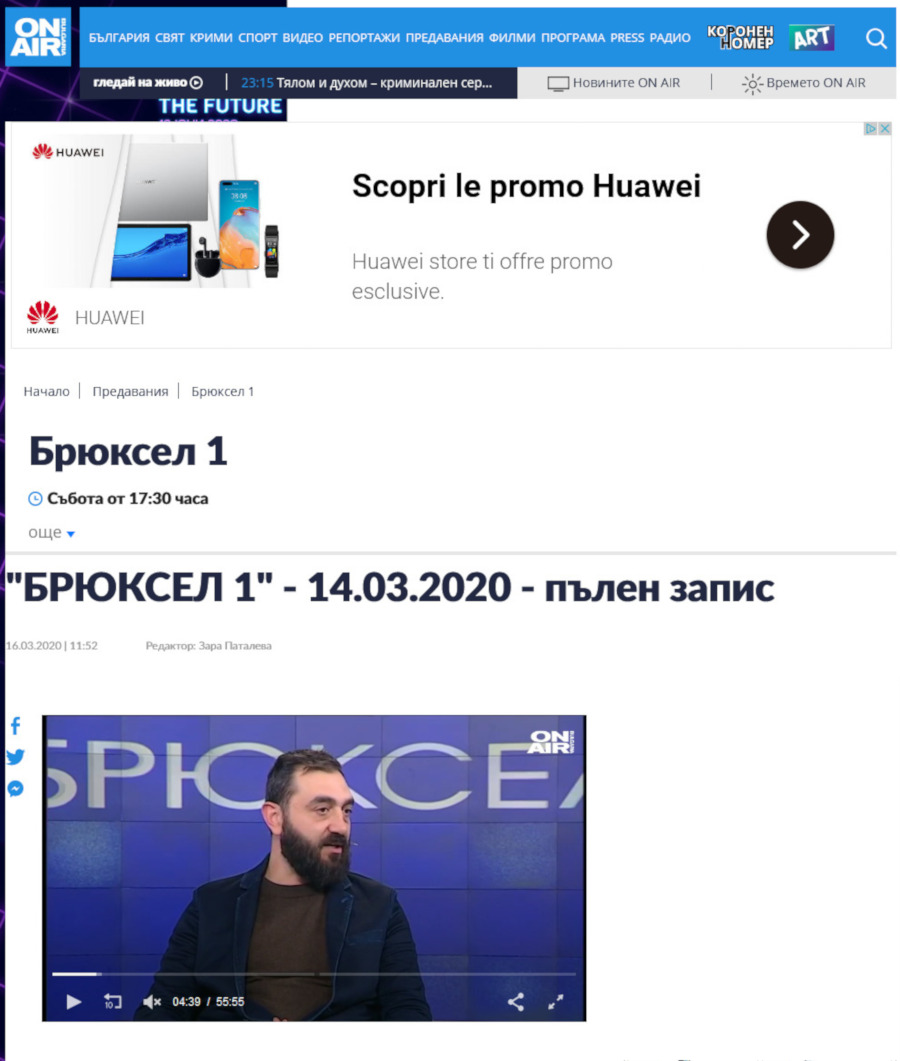
Task: Unmute the video player
Action: [152, 1001]
